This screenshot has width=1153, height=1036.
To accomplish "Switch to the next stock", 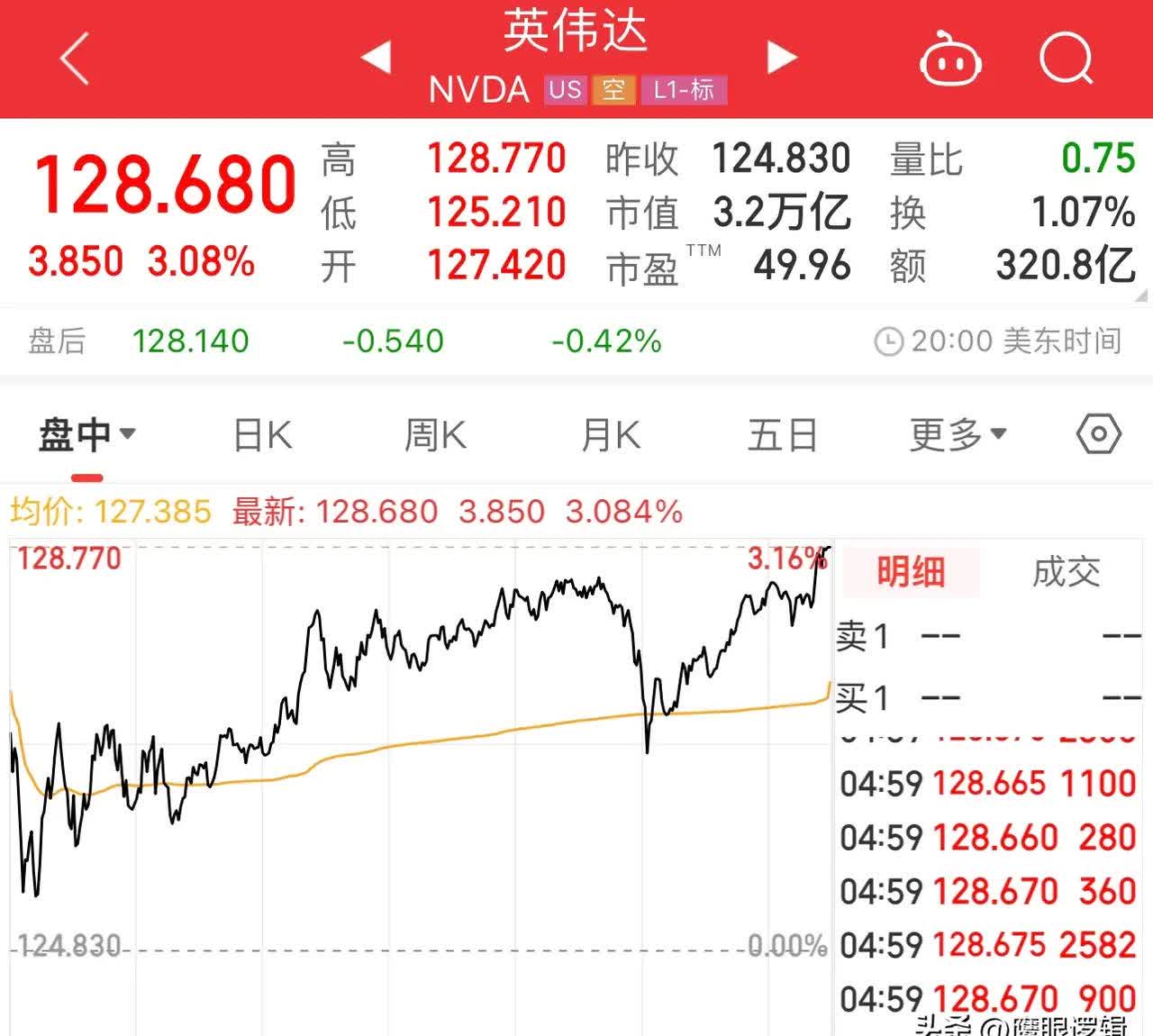I will [782, 57].
